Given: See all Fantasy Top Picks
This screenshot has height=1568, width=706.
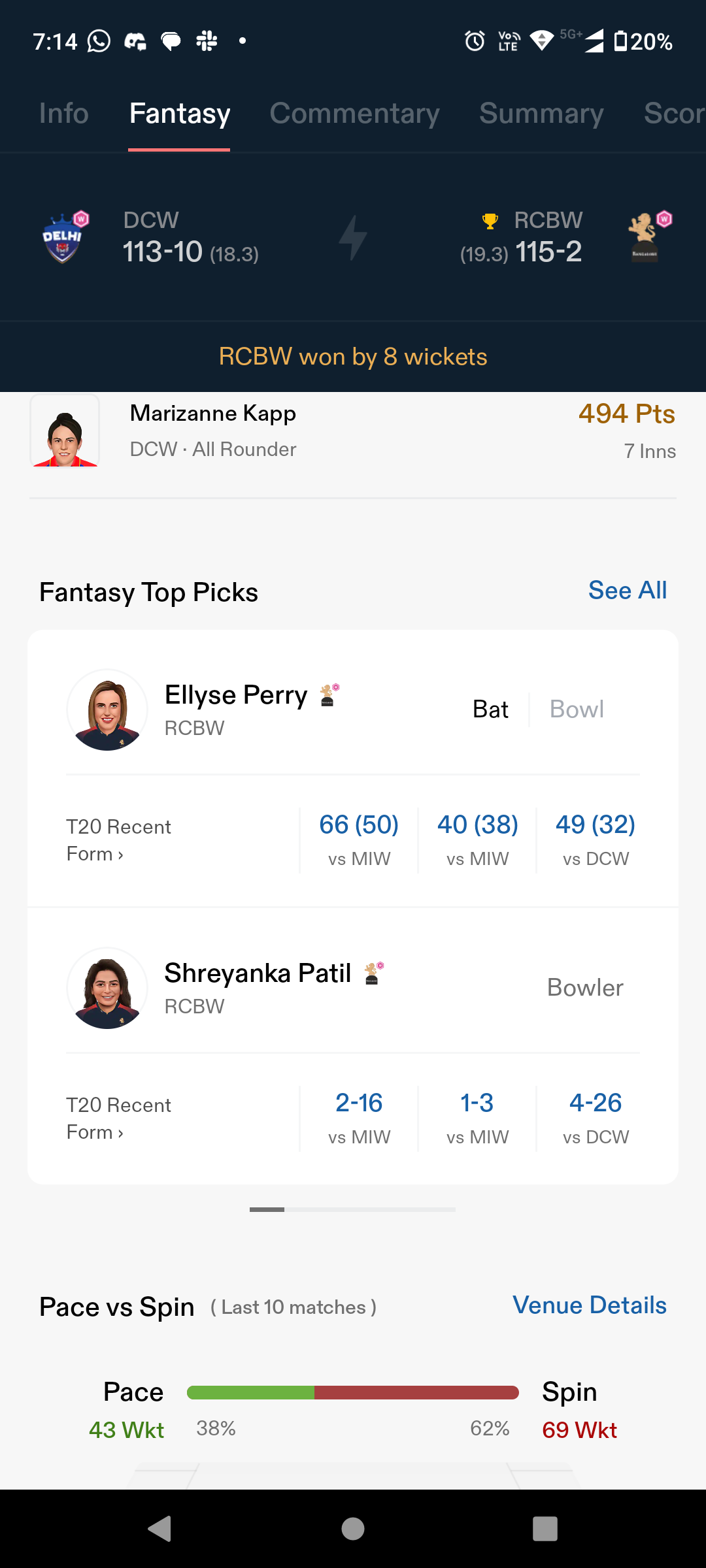Looking at the screenshot, I should point(627,591).
